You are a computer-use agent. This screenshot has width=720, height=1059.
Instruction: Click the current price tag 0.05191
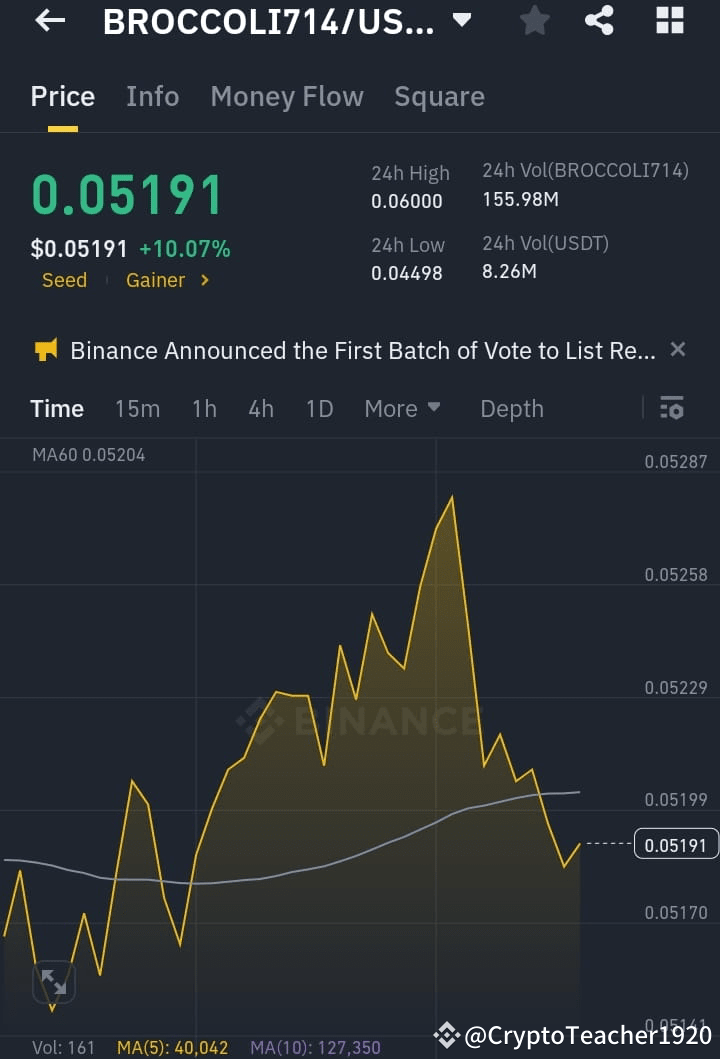click(675, 844)
